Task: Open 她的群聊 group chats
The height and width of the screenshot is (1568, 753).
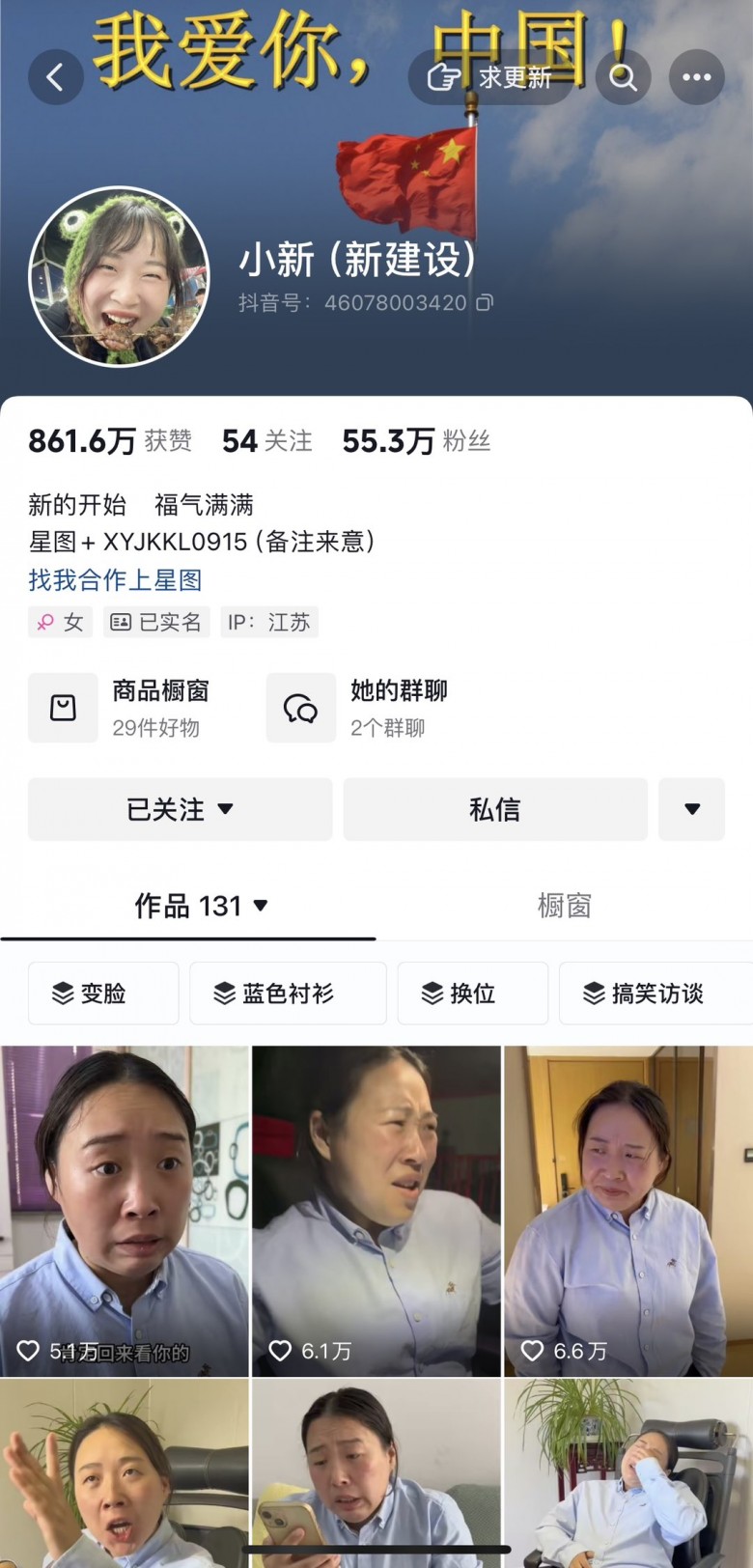Action: pyautogui.click(x=357, y=708)
